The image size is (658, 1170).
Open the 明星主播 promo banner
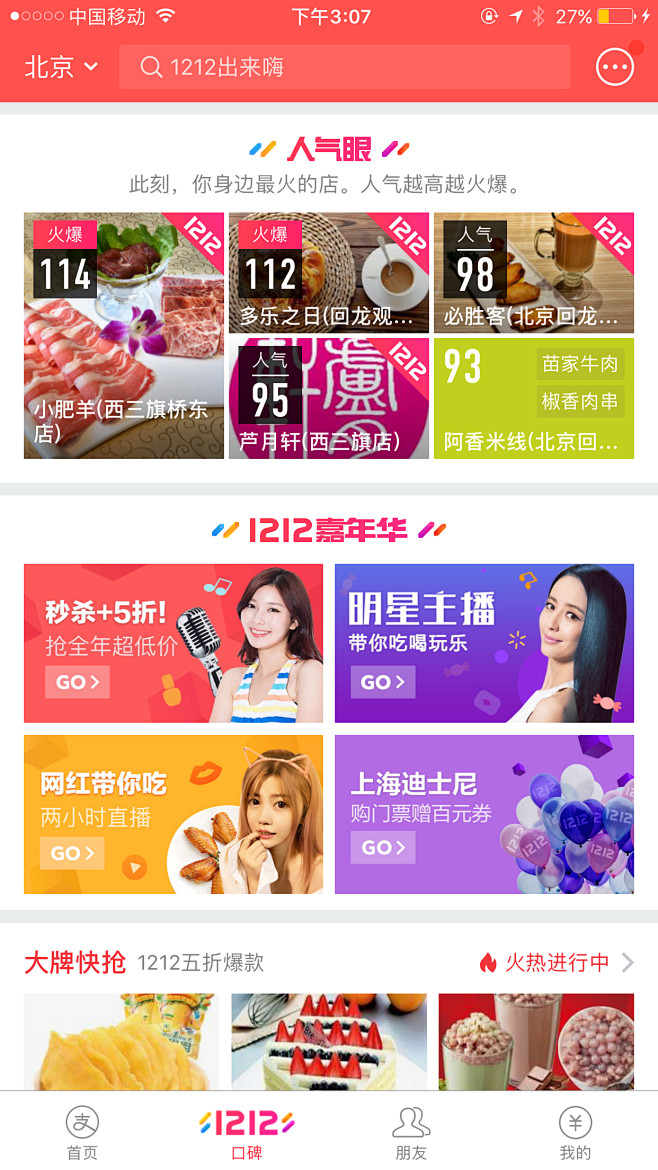pyautogui.click(x=484, y=643)
